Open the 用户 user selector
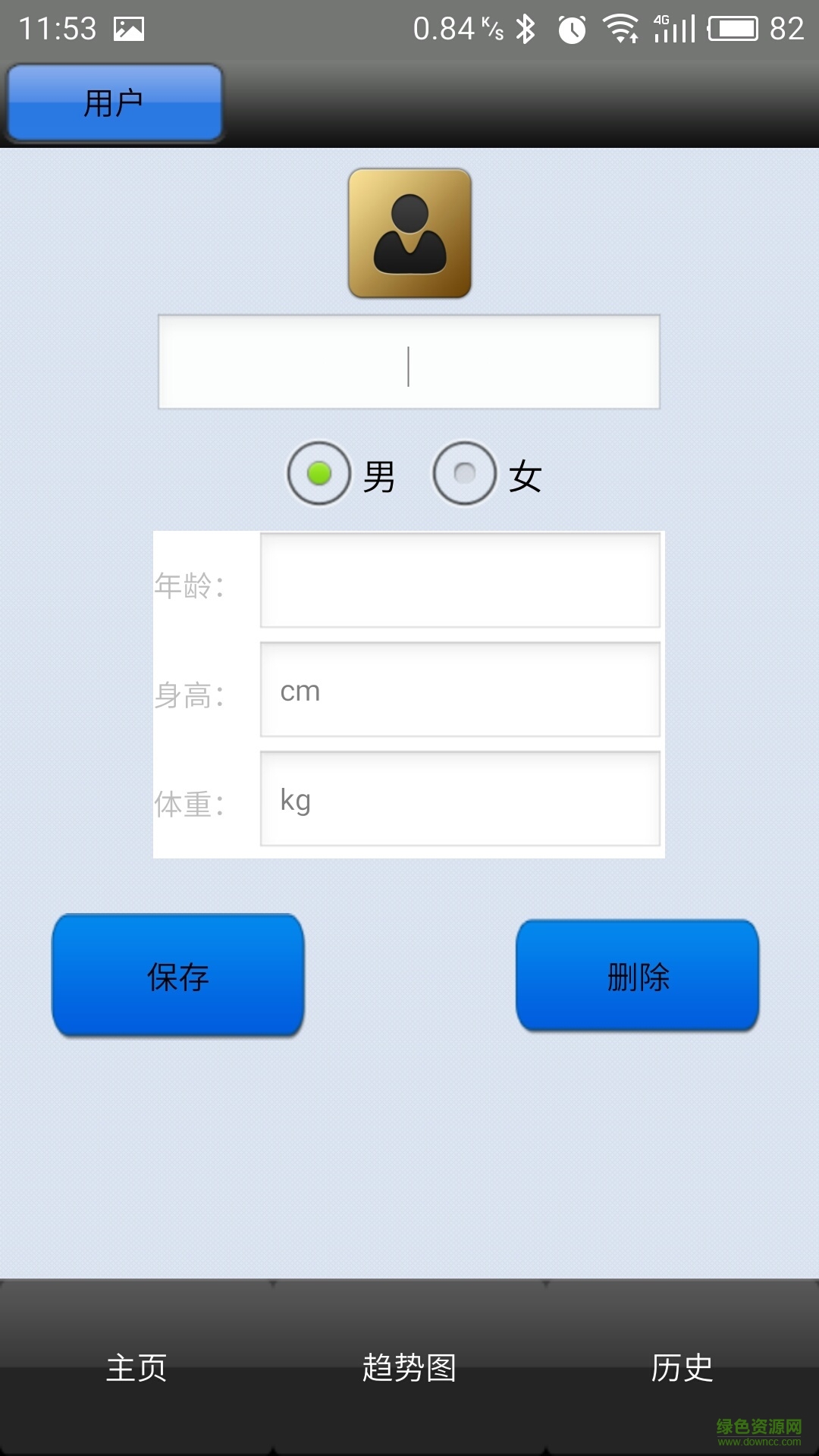819x1456 pixels. coord(114,102)
